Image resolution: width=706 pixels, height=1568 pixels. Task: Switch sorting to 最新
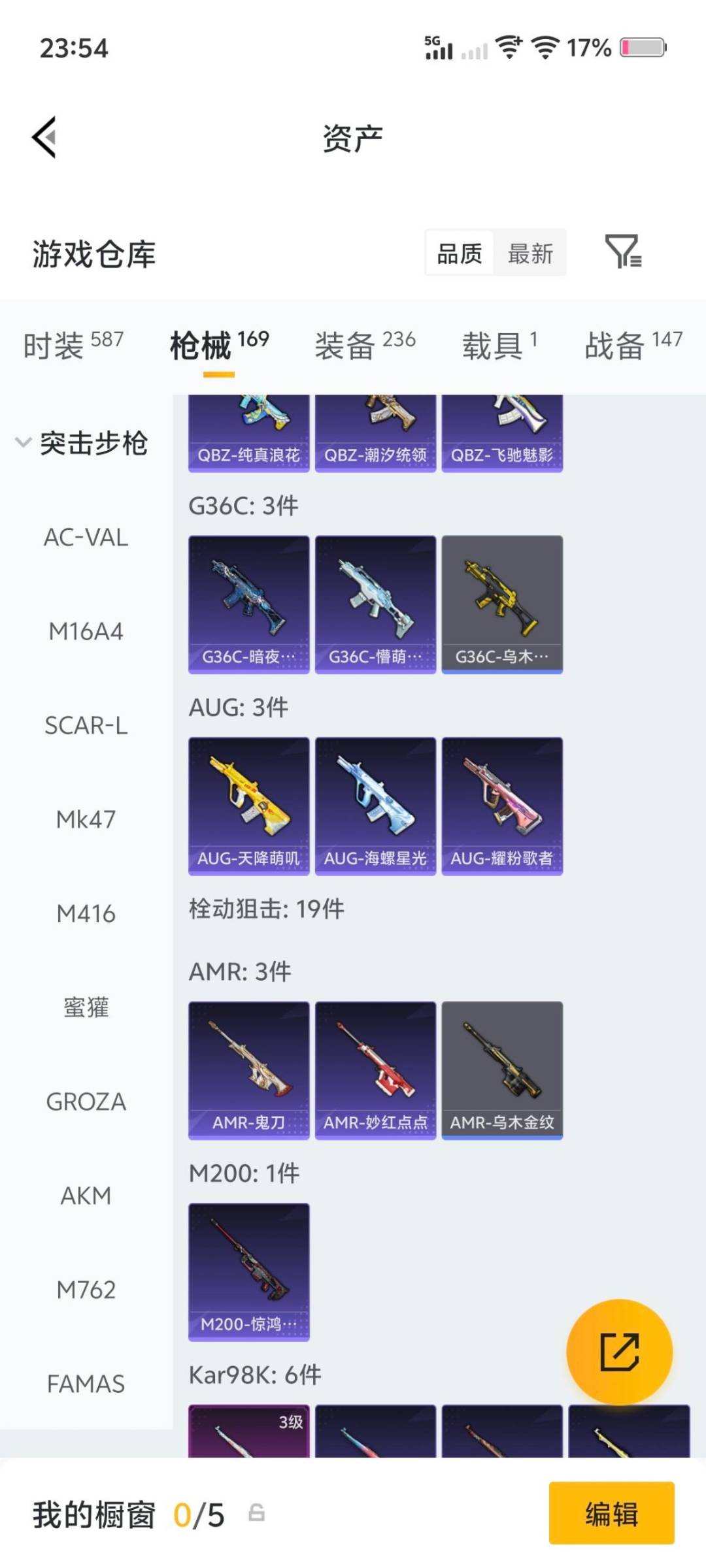tap(531, 253)
